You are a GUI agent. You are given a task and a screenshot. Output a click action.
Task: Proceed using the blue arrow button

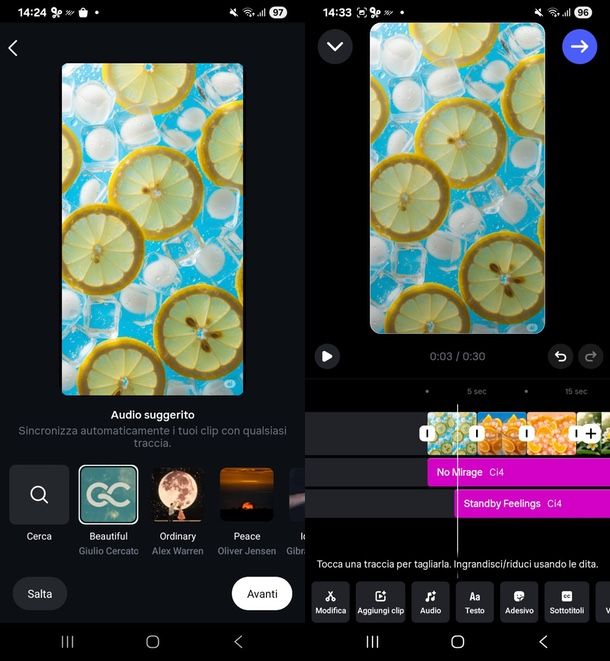pos(579,47)
